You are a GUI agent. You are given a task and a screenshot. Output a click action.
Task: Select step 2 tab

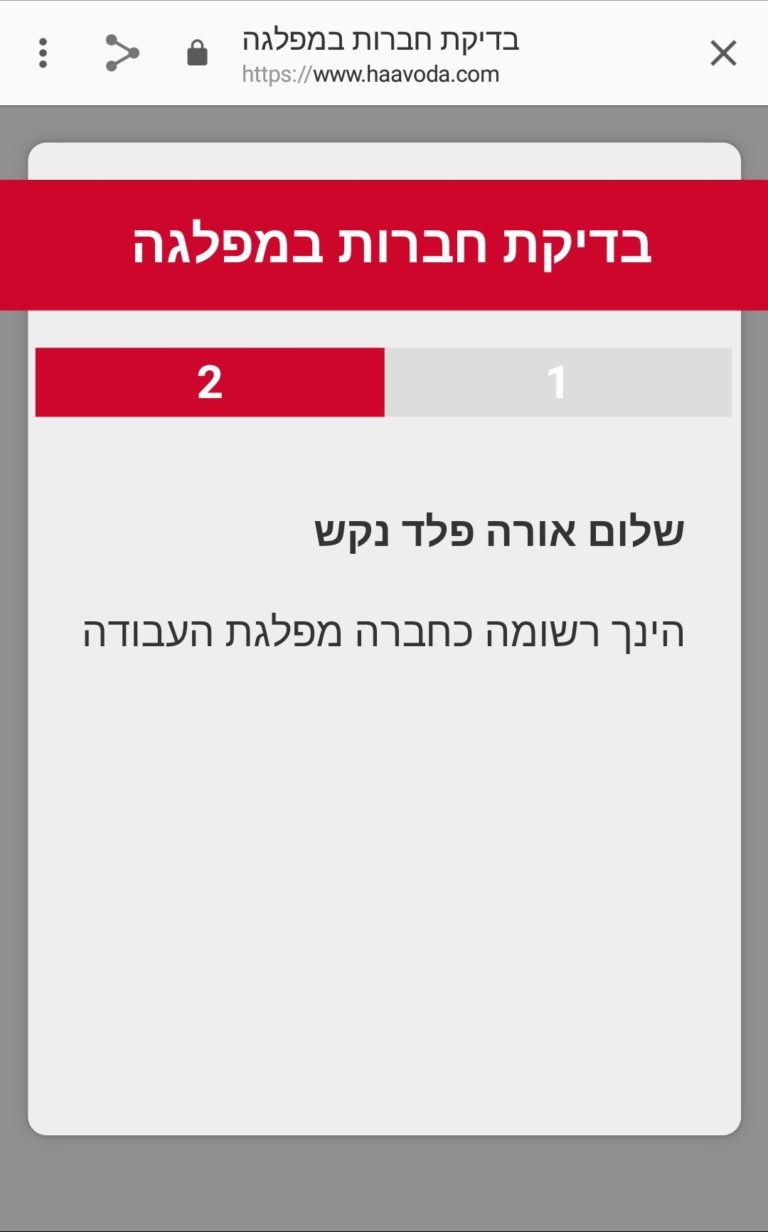point(210,382)
